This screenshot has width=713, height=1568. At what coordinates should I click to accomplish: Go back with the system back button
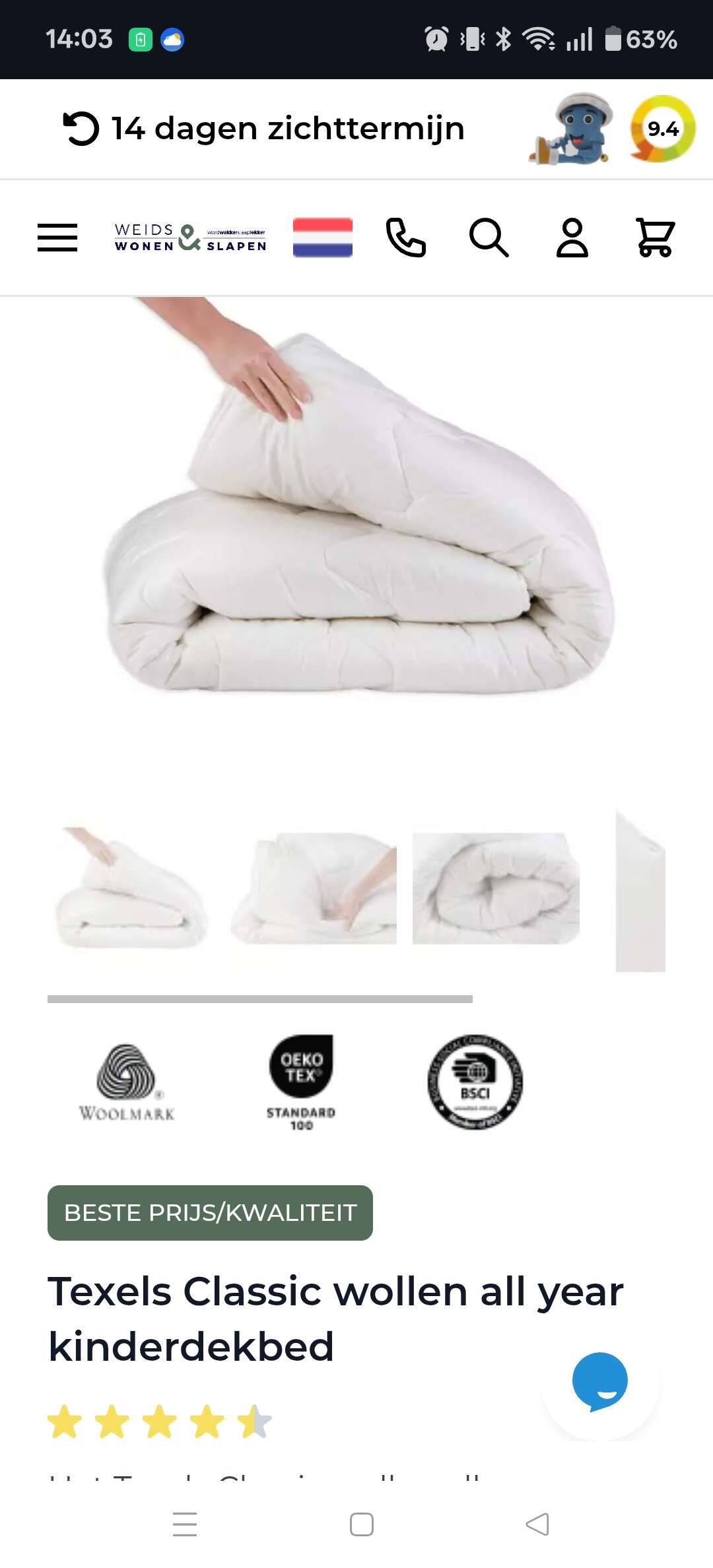[x=537, y=1524]
